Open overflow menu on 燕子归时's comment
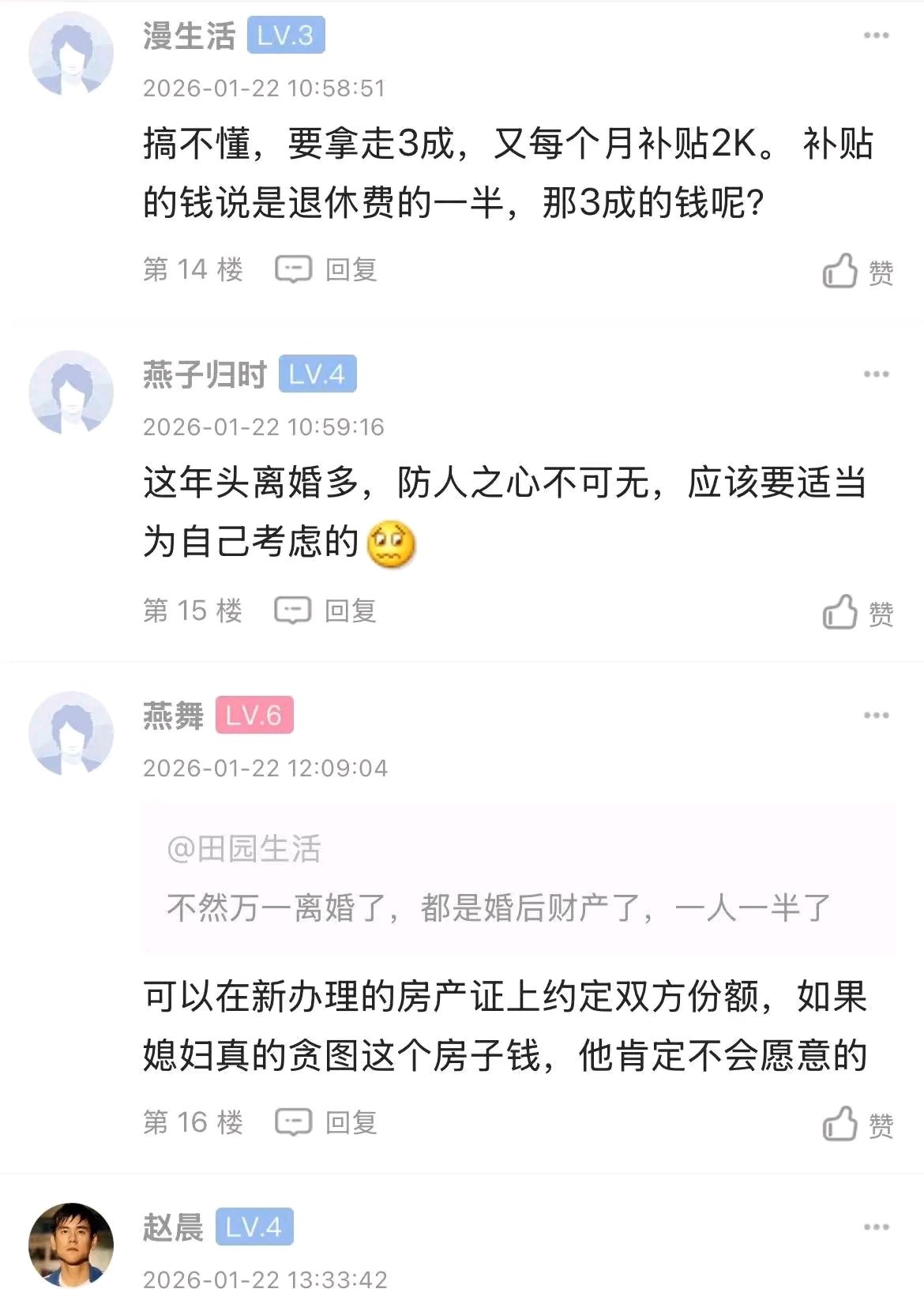 click(876, 374)
